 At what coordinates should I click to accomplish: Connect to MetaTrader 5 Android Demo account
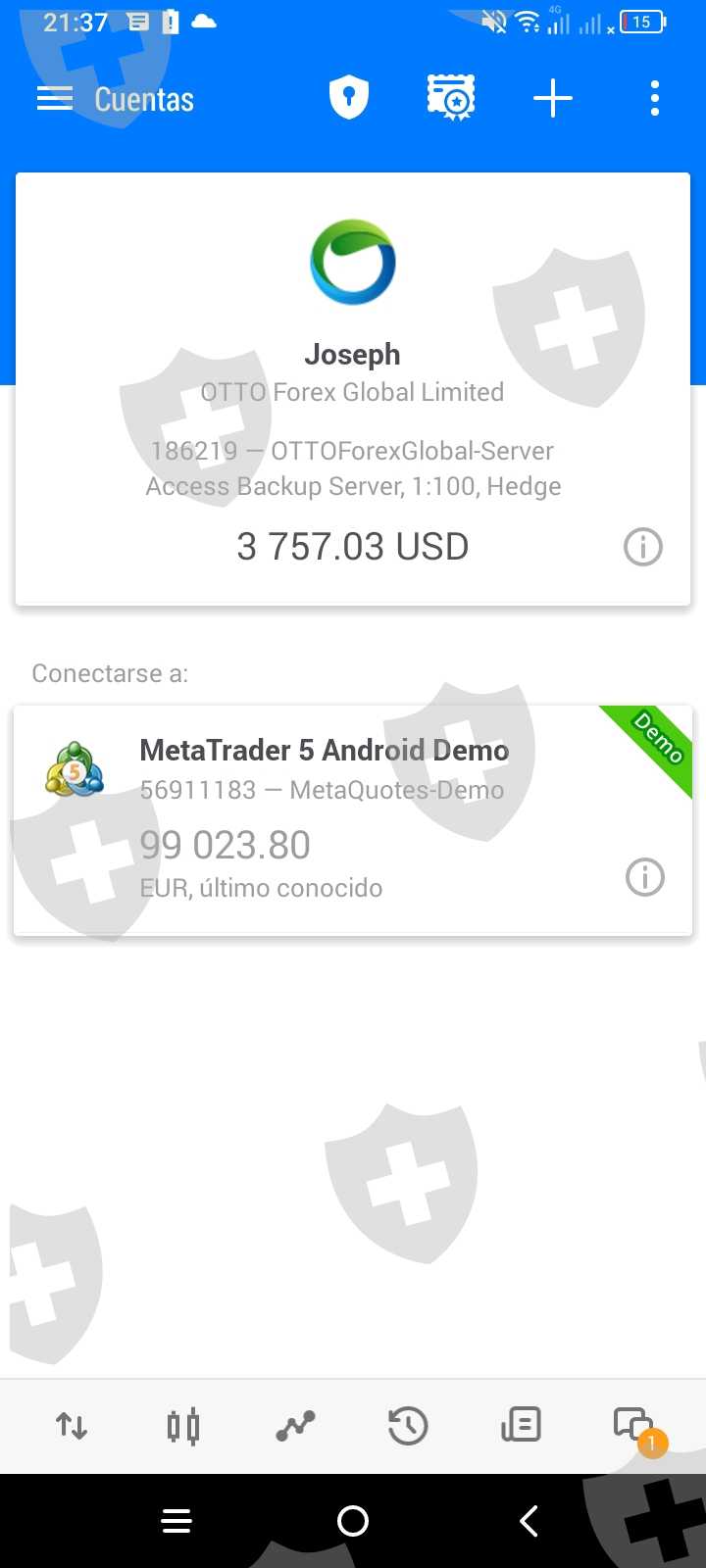pos(324,818)
